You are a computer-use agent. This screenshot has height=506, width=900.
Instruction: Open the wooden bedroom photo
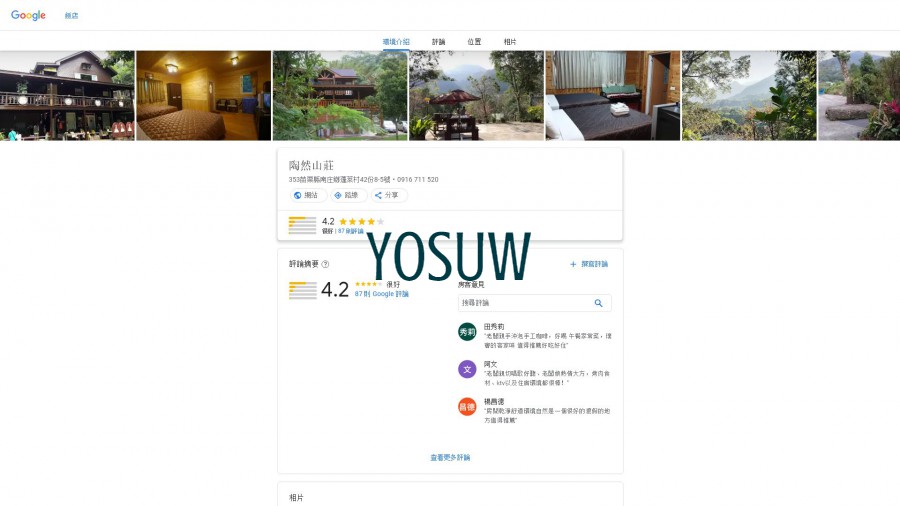pyautogui.click(x=203, y=95)
